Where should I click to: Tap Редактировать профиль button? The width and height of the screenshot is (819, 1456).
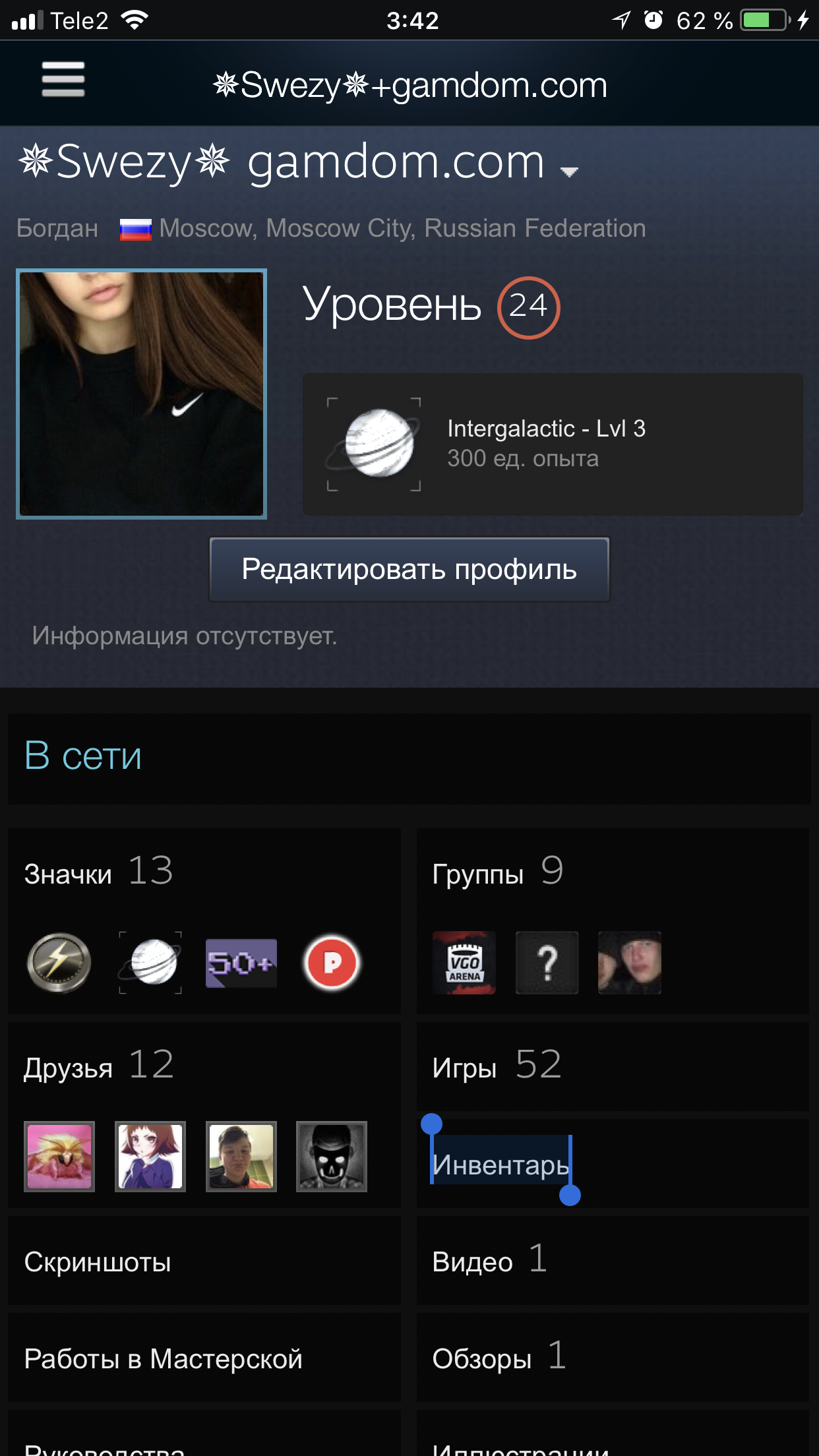coord(409,569)
